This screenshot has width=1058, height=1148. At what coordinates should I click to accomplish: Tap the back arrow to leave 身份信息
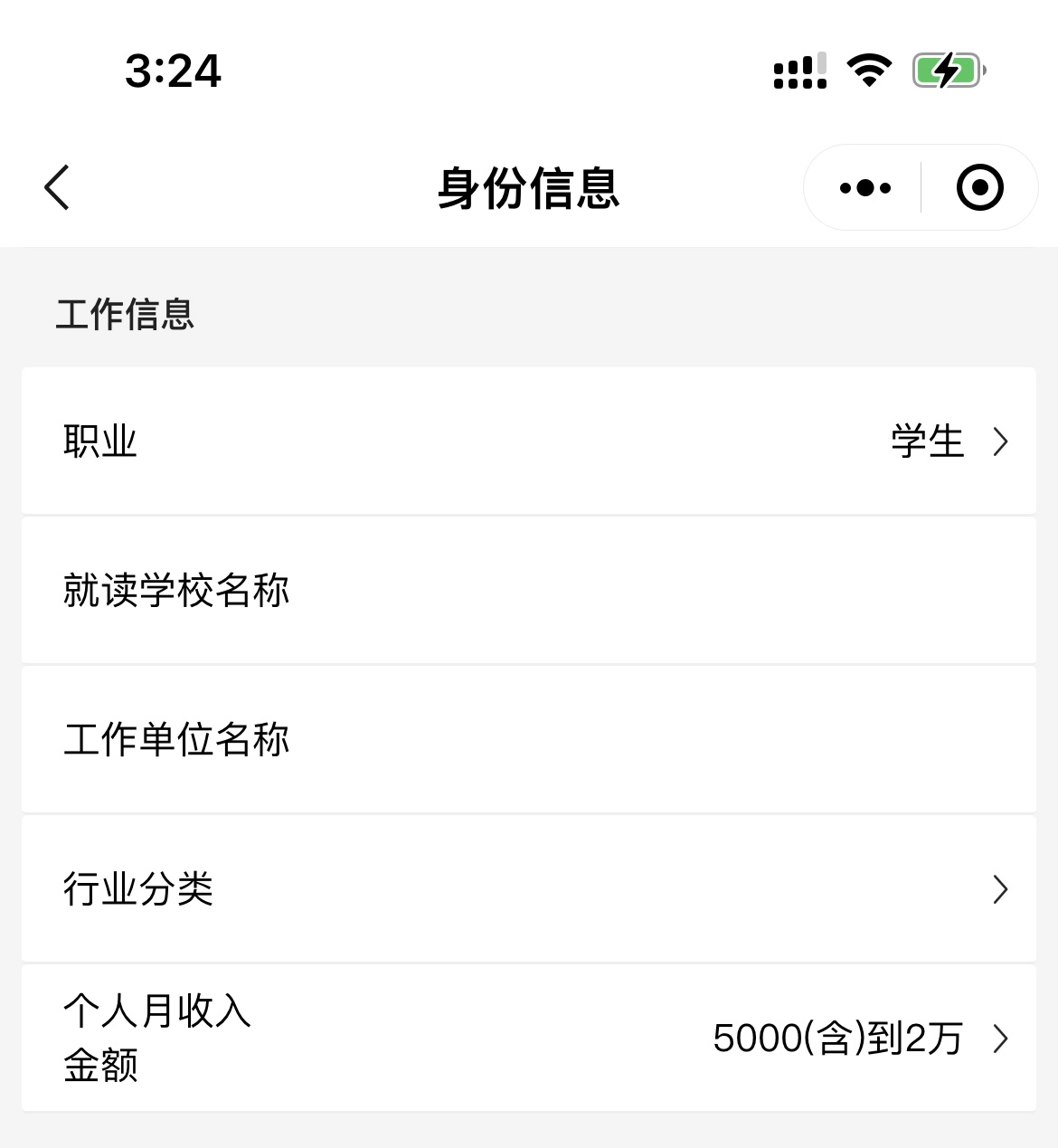point(57,187)
